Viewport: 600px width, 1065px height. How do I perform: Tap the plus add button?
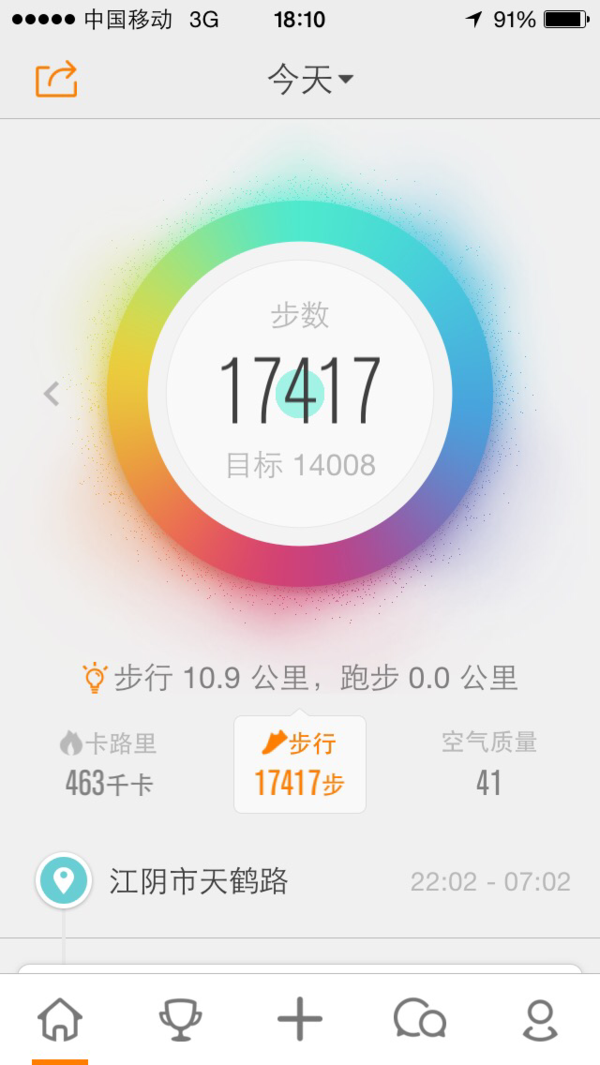click(300, 1019)
